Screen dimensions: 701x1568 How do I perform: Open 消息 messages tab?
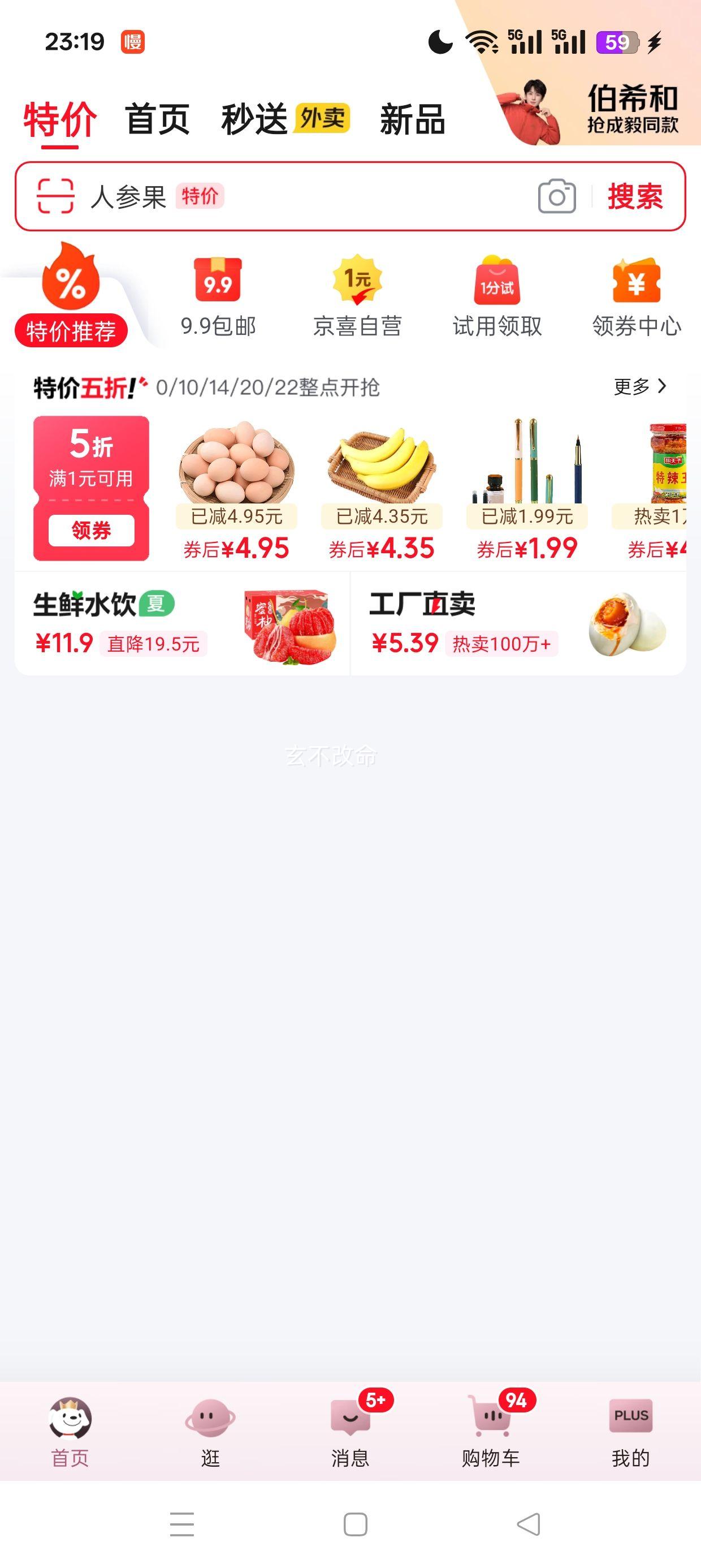tap(350, 1429)
